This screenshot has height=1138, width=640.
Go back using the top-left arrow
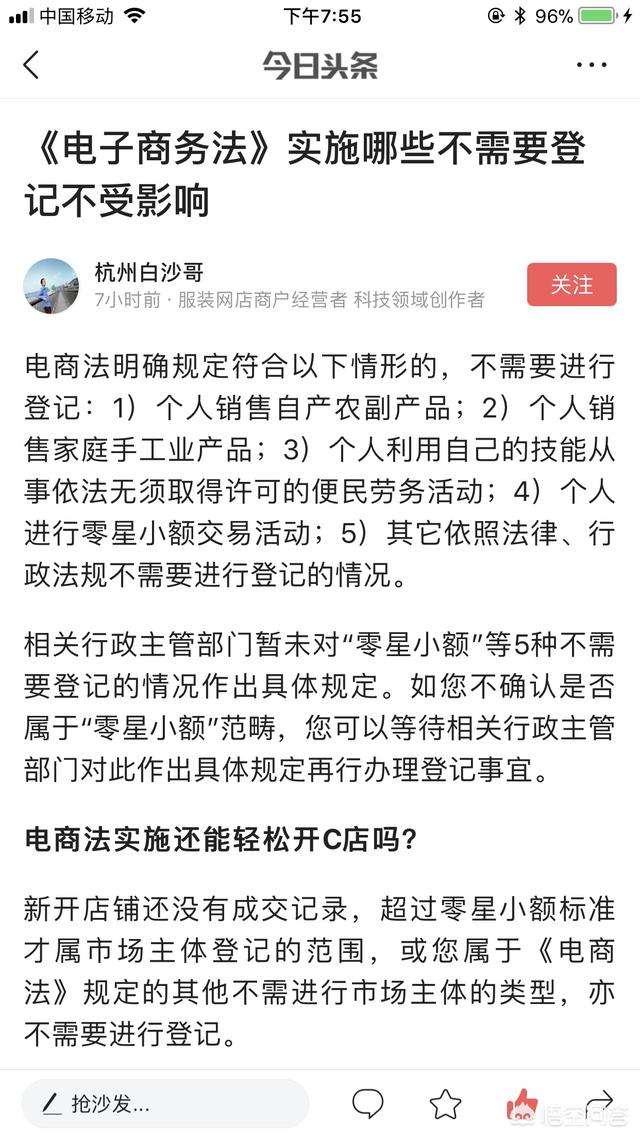coord(31,65)
